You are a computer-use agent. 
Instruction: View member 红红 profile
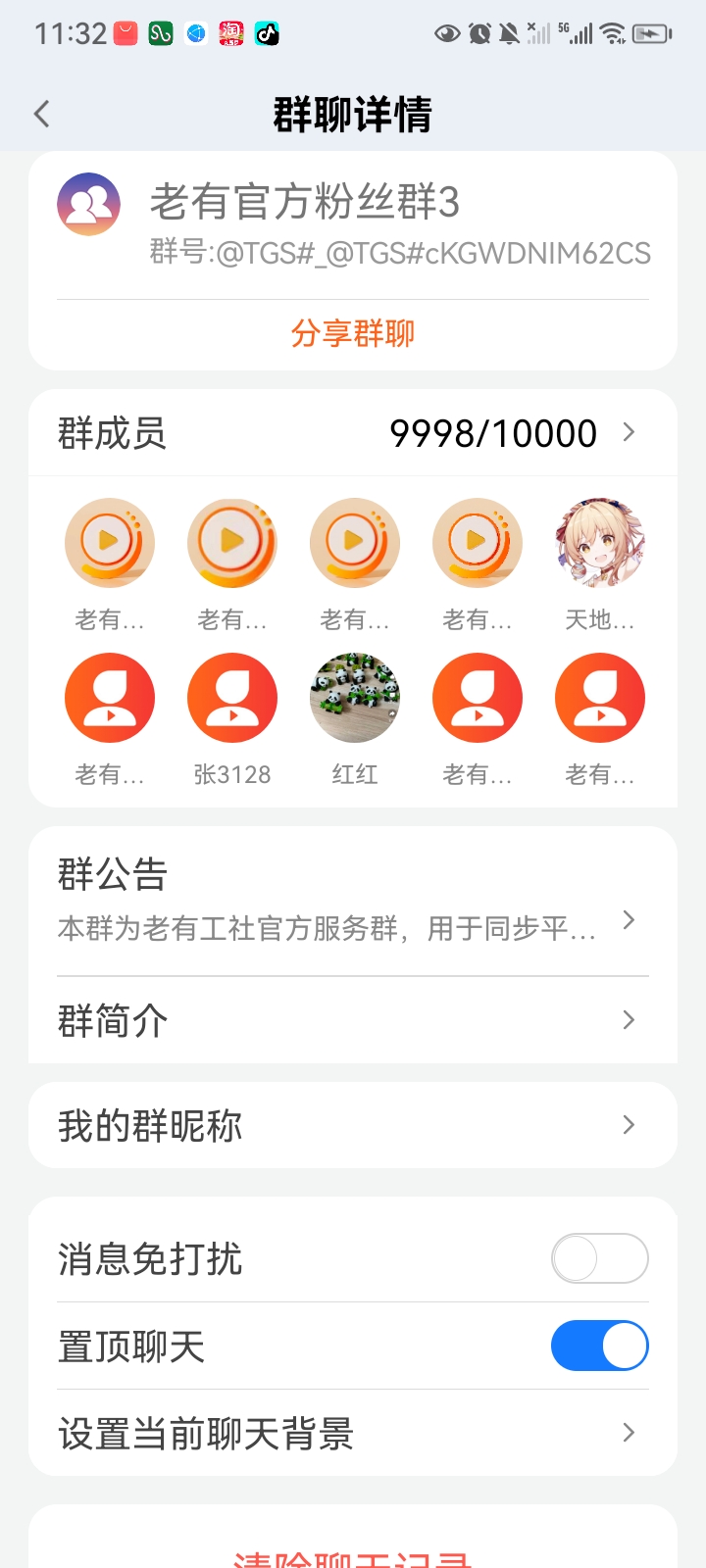point(355,699)
